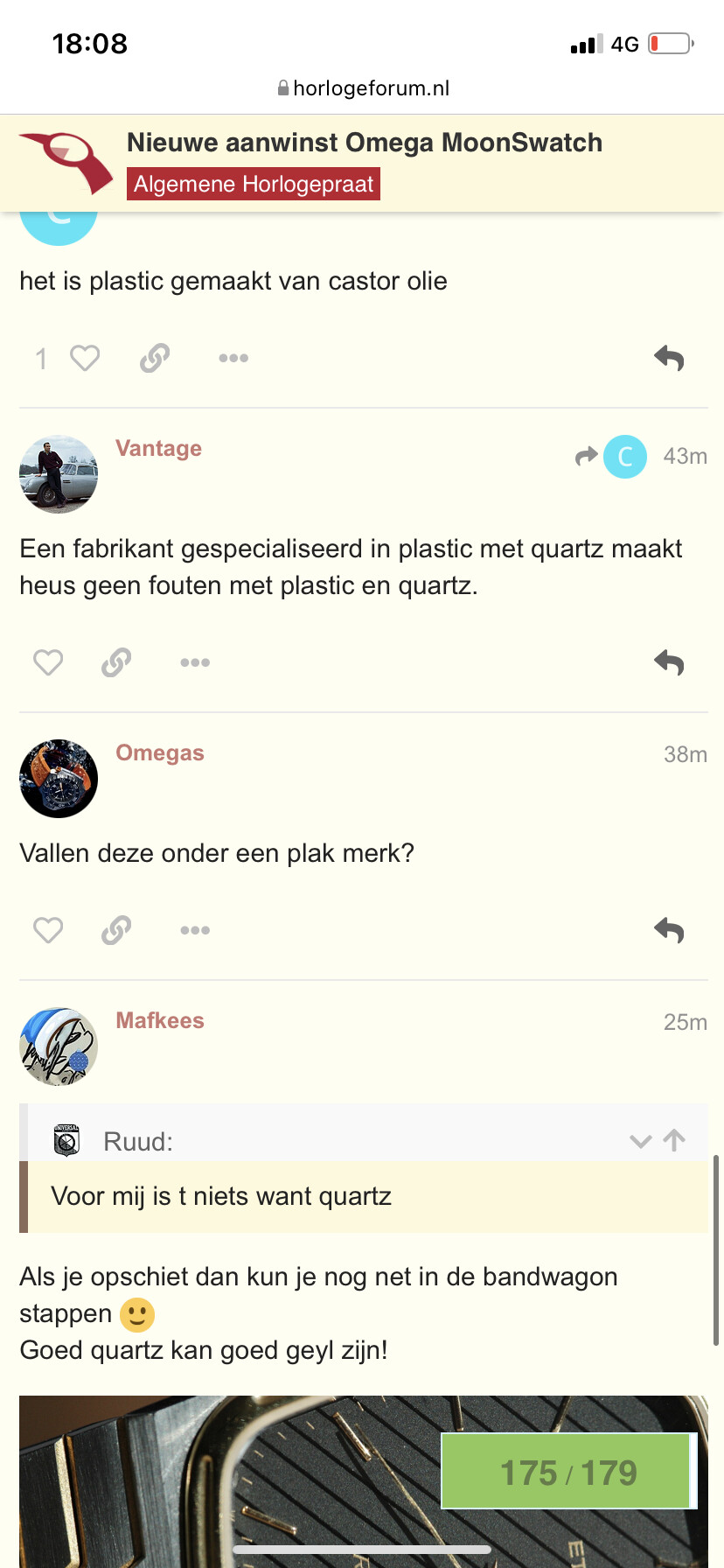Image resolution: width=724 pixels, height=1568 pixels.
Task: Copy share link of Omegas' post
Action: 116,930
